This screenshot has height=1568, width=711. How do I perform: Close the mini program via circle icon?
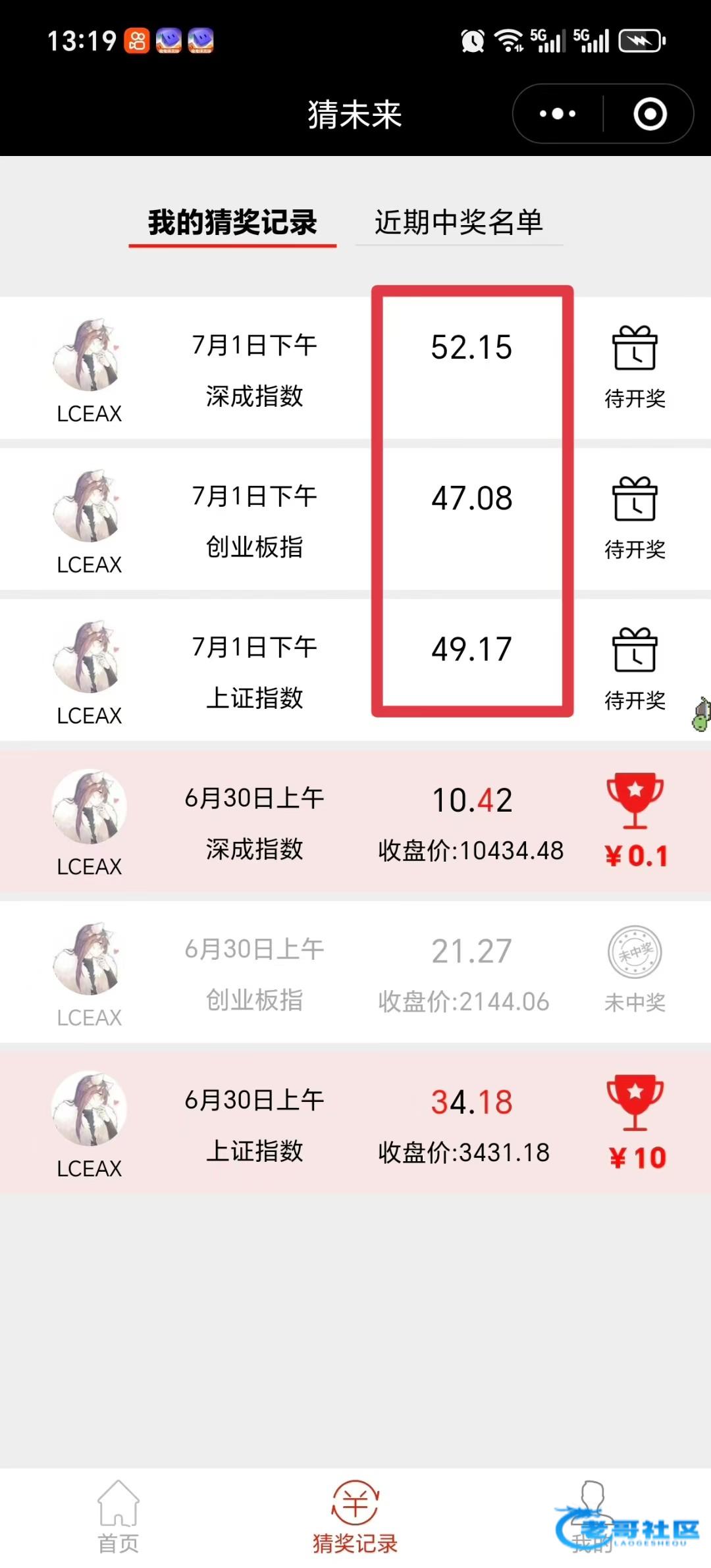click(x=650, y=114)
